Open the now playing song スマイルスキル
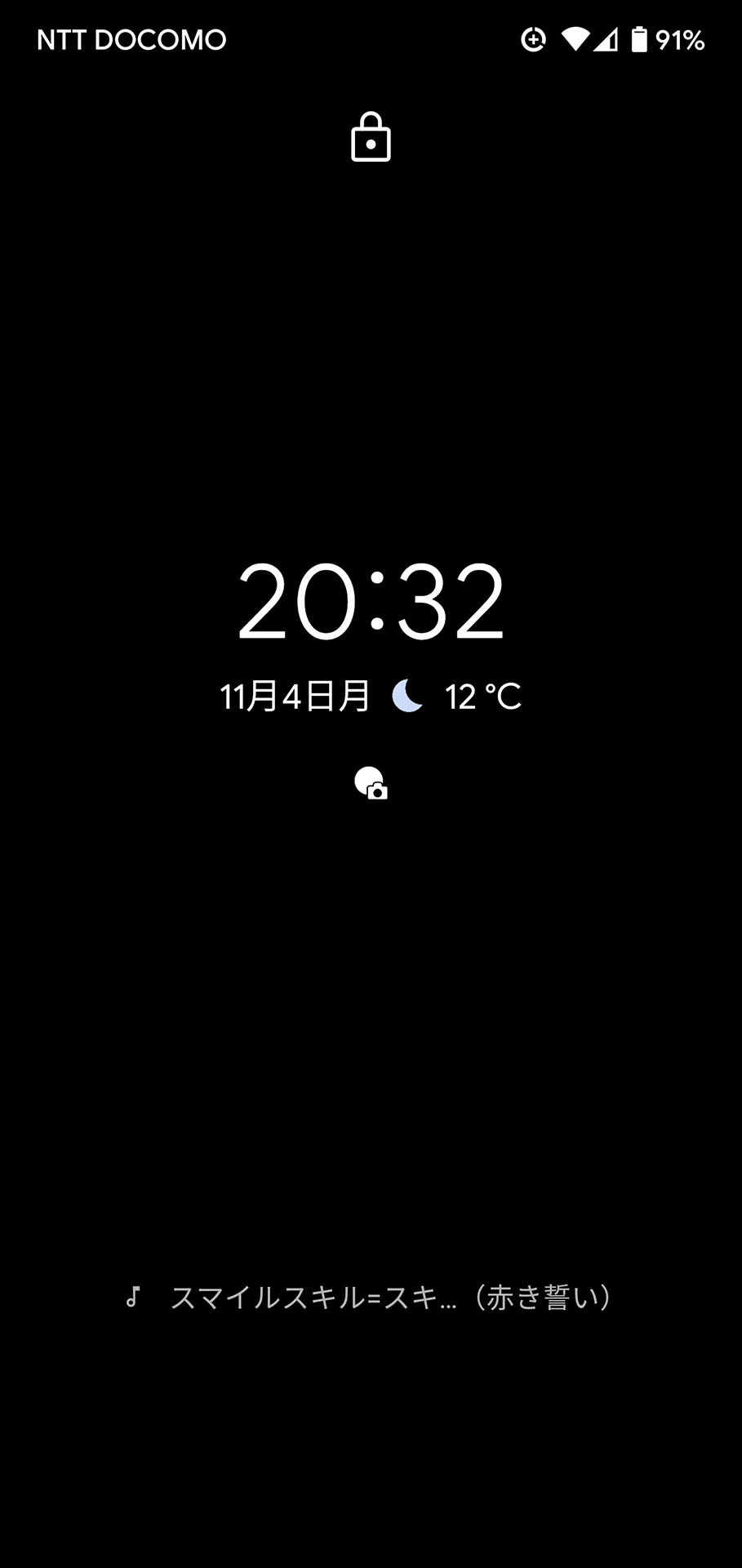Viewport: 742px width, 1568px height. pos(369,1297)
